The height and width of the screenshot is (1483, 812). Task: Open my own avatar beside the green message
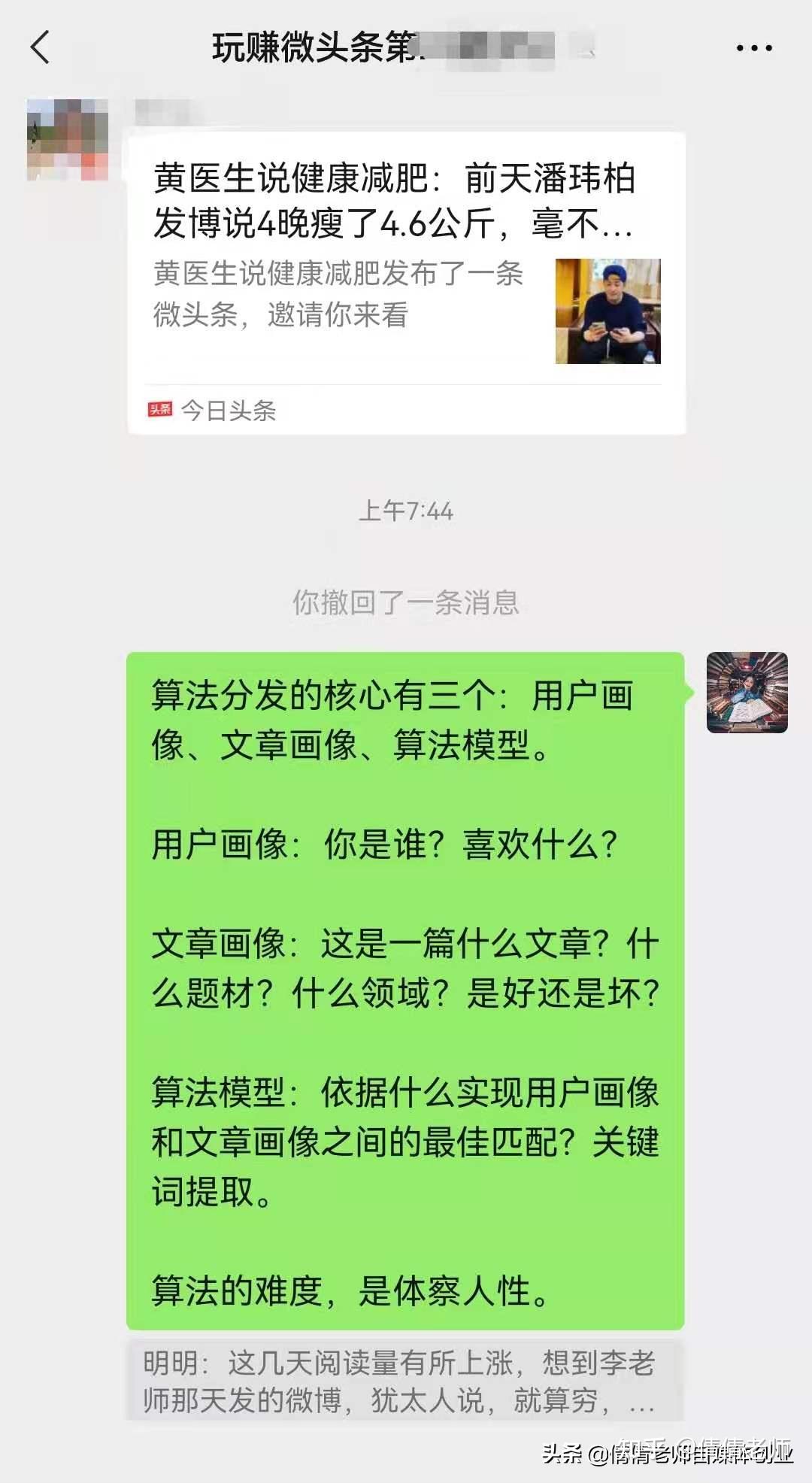747,693
